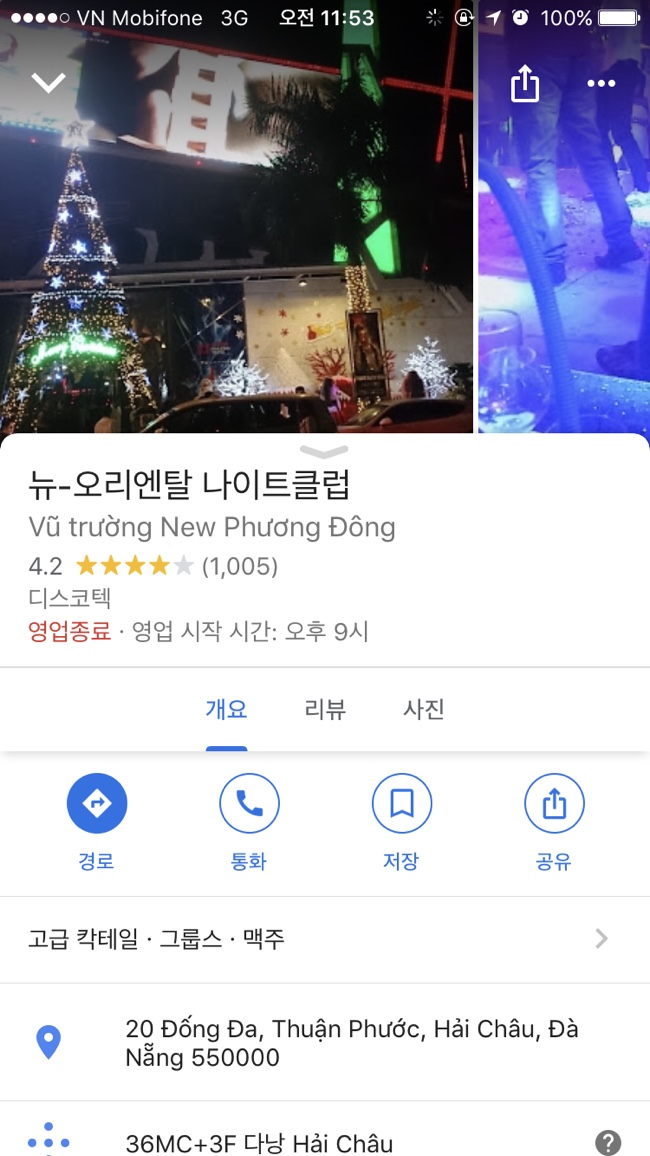This screenshot has height=1156, width=650.
Task: Select the 개요 tab
Action: tap(227, 710)
